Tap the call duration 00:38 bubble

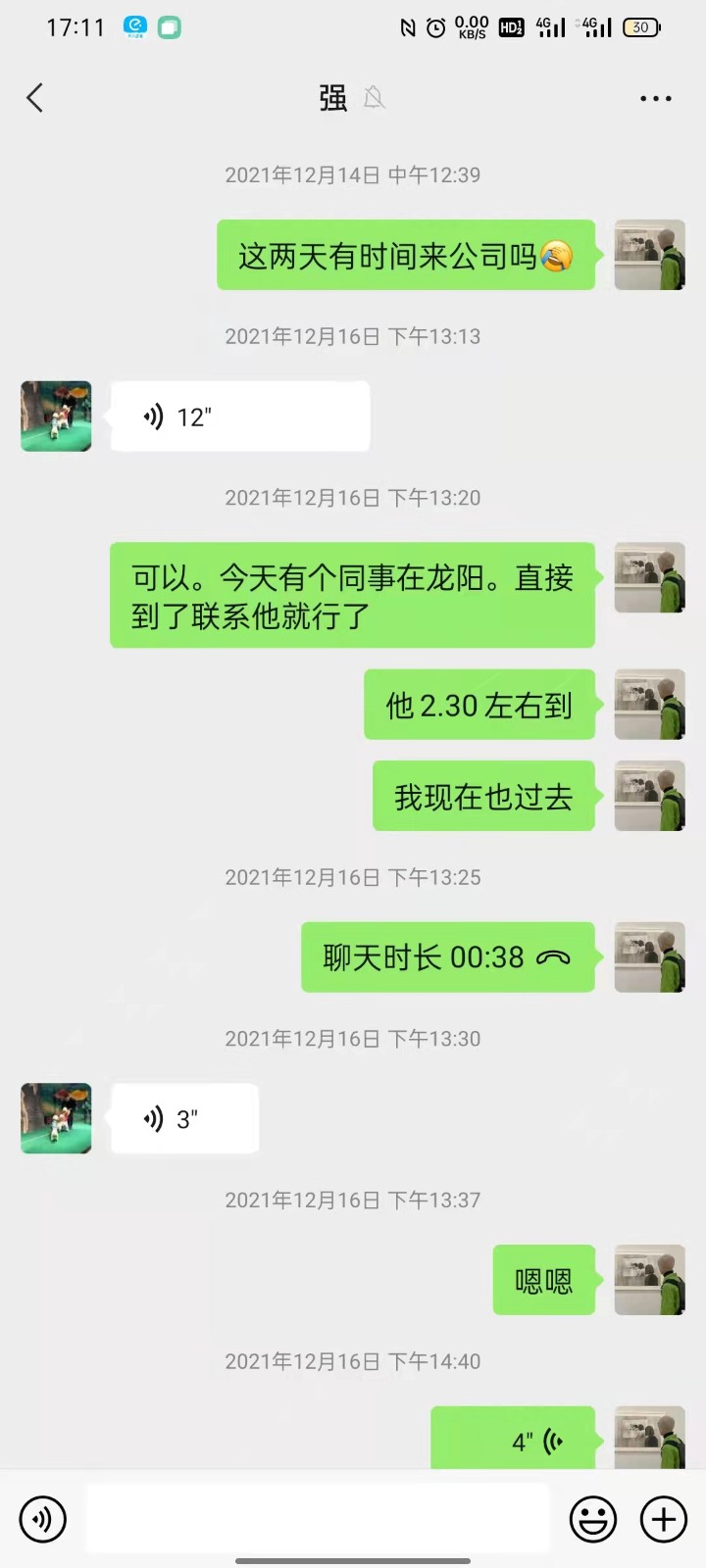pyautogui.click(x=447, y=957)
